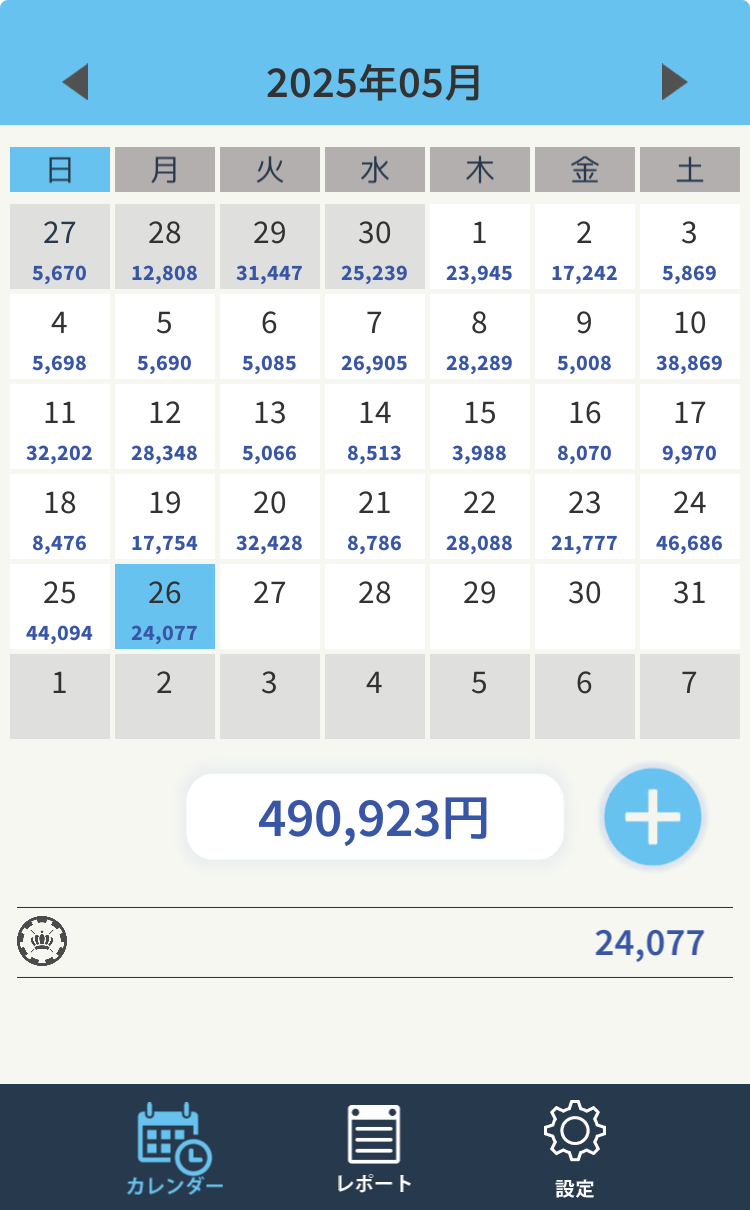This screenshot has width=750, height=1210.
Task: Select empty date May 31
Action: click(x=690, y=607)
